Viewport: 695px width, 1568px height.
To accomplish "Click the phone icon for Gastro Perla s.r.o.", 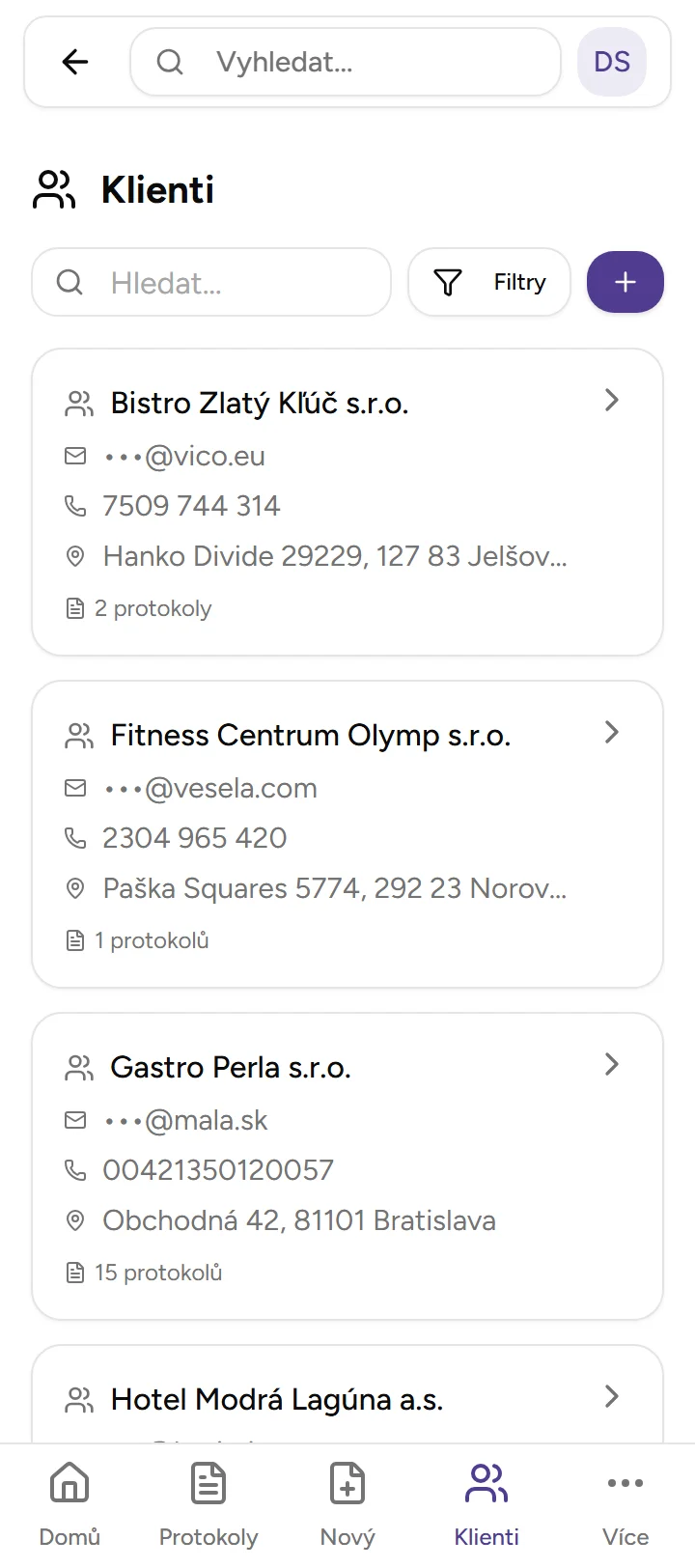I will point(74,1169).
